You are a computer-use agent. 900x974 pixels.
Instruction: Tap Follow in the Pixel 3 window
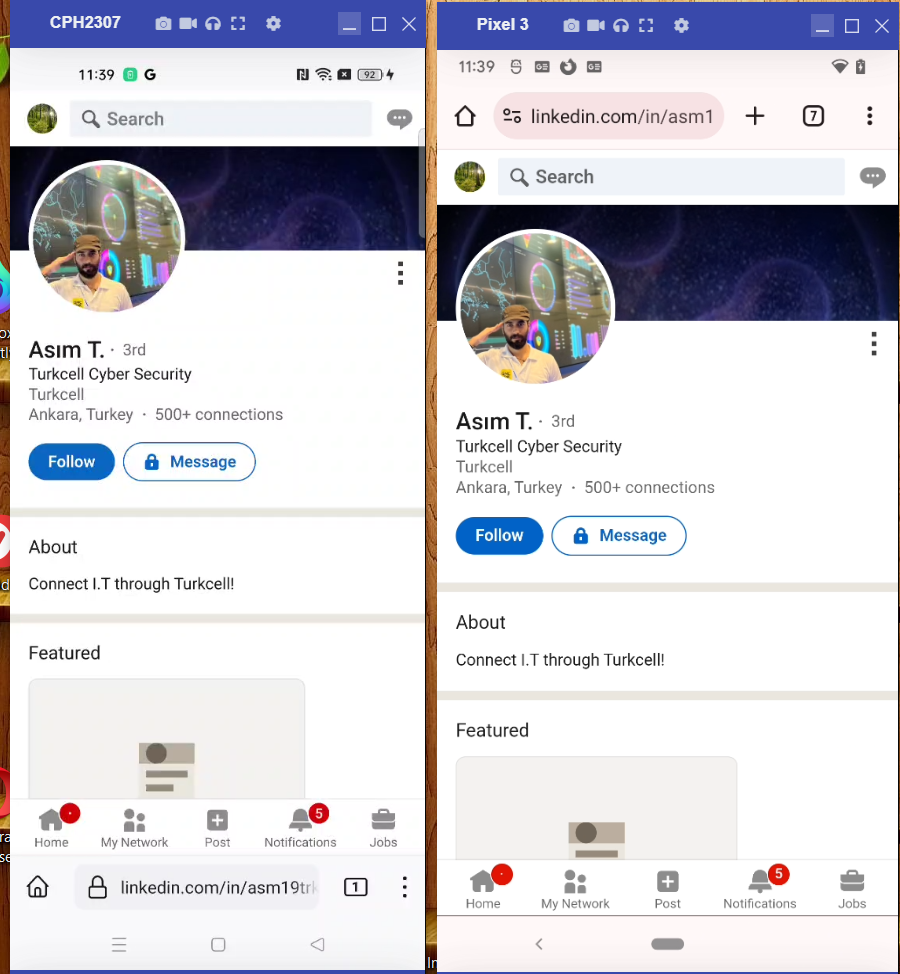(499, 536)
